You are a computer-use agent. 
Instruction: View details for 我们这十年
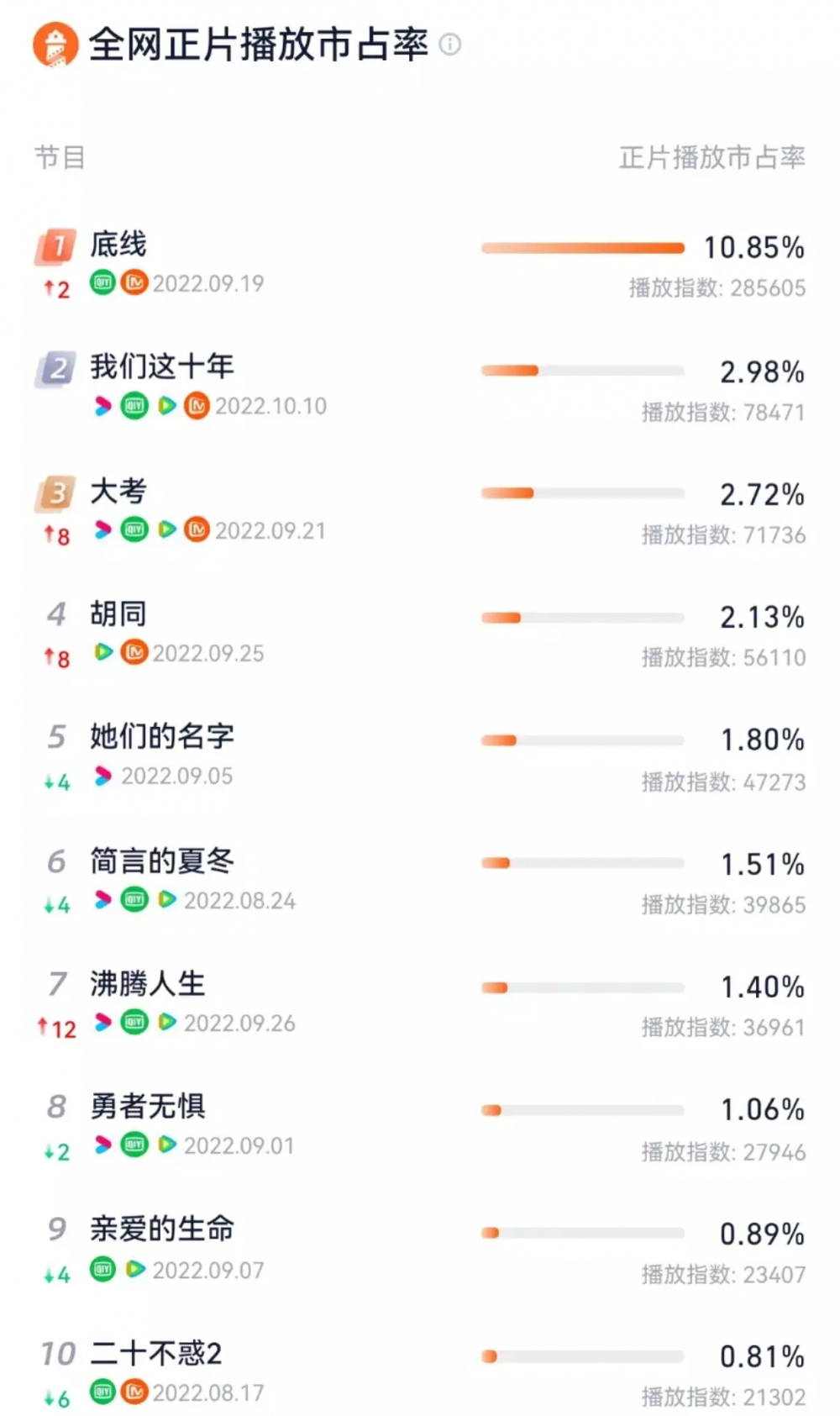(x=162, y=367)
